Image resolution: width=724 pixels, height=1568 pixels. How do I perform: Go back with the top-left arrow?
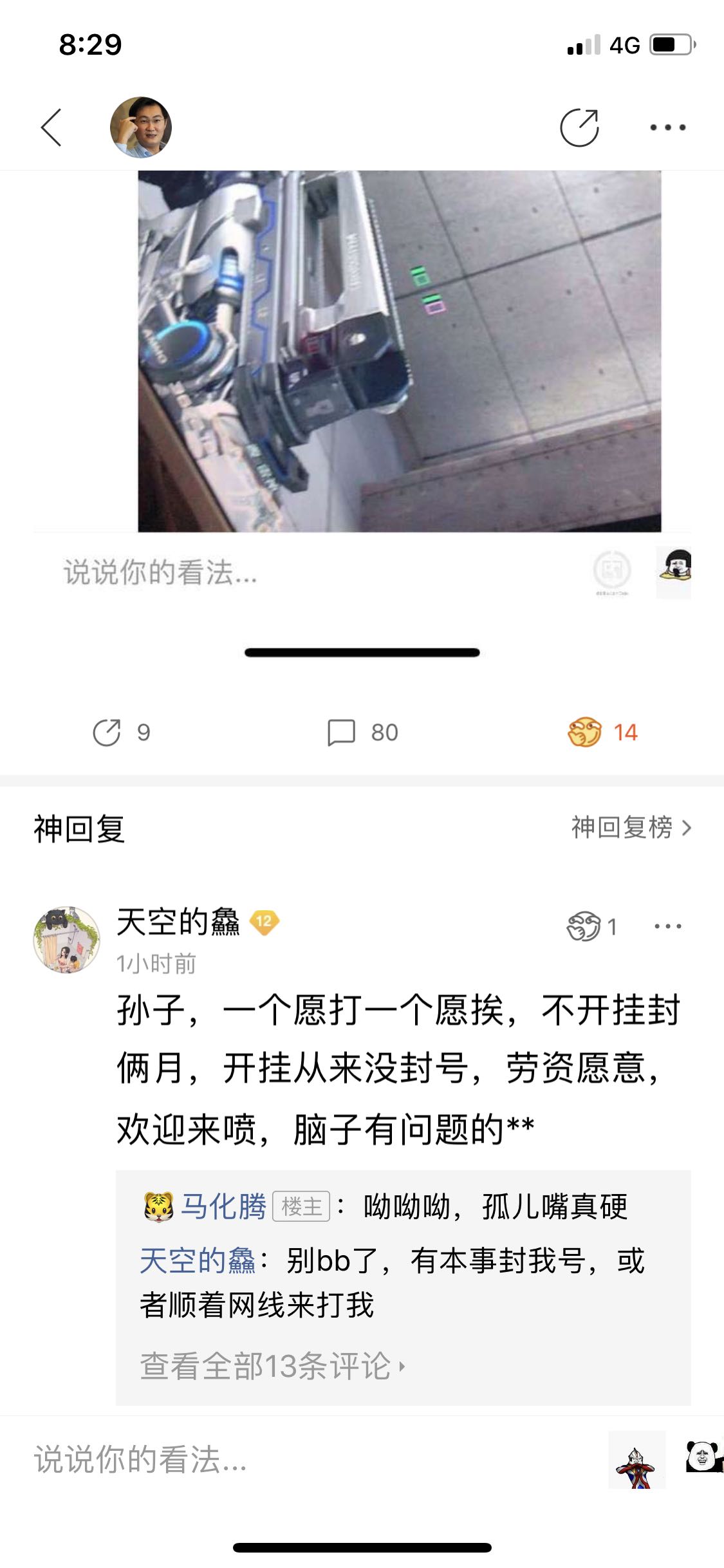coord(51,127)
